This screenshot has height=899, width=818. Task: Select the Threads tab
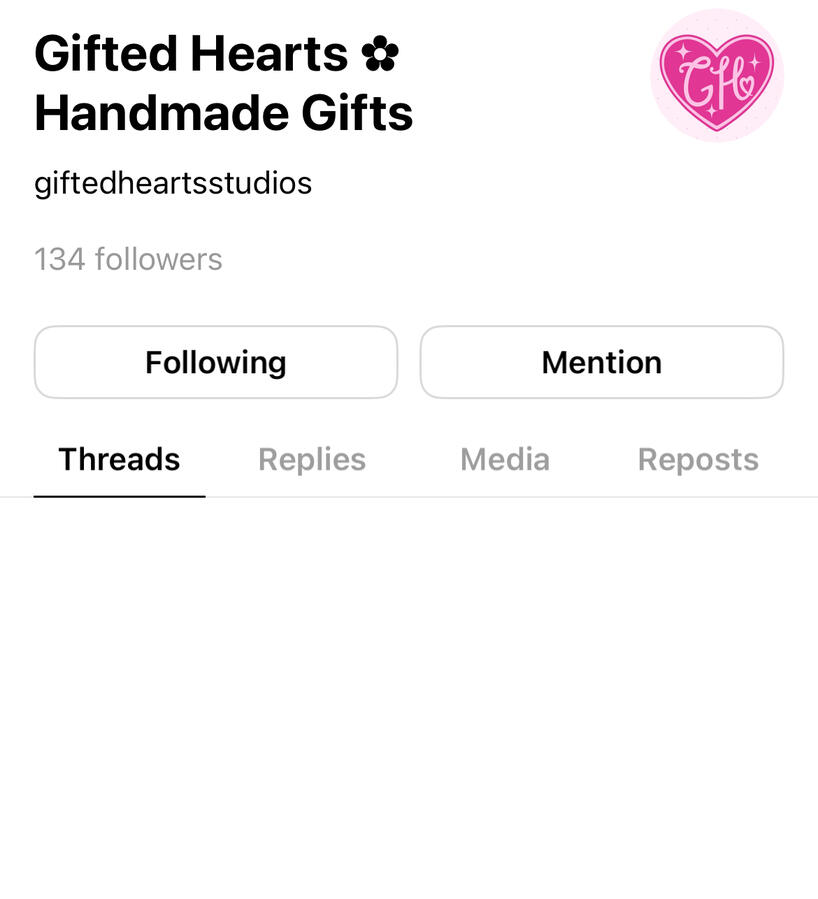point(118,459)
